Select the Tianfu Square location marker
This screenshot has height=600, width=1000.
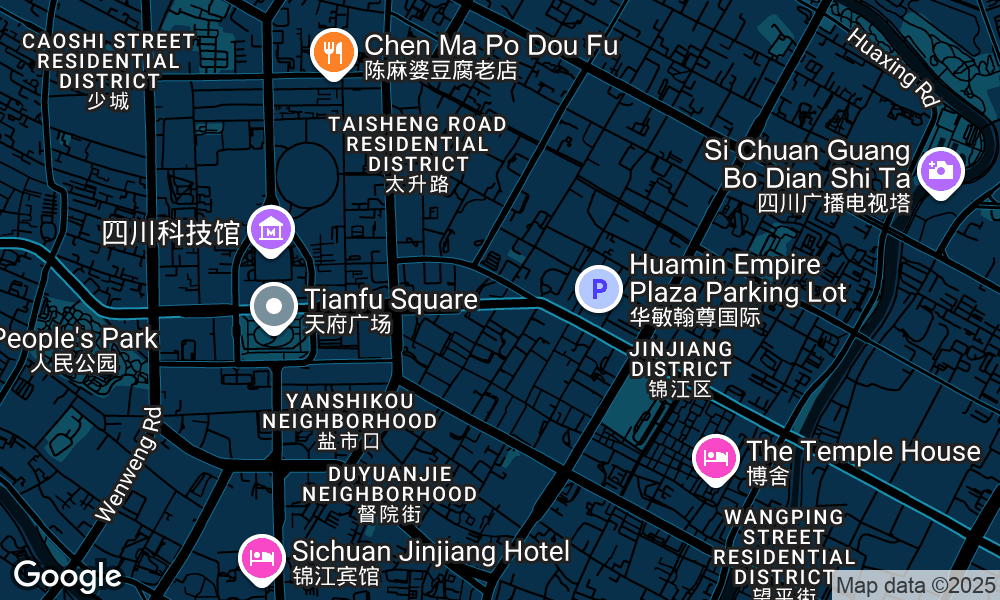(x=274, y=307)
